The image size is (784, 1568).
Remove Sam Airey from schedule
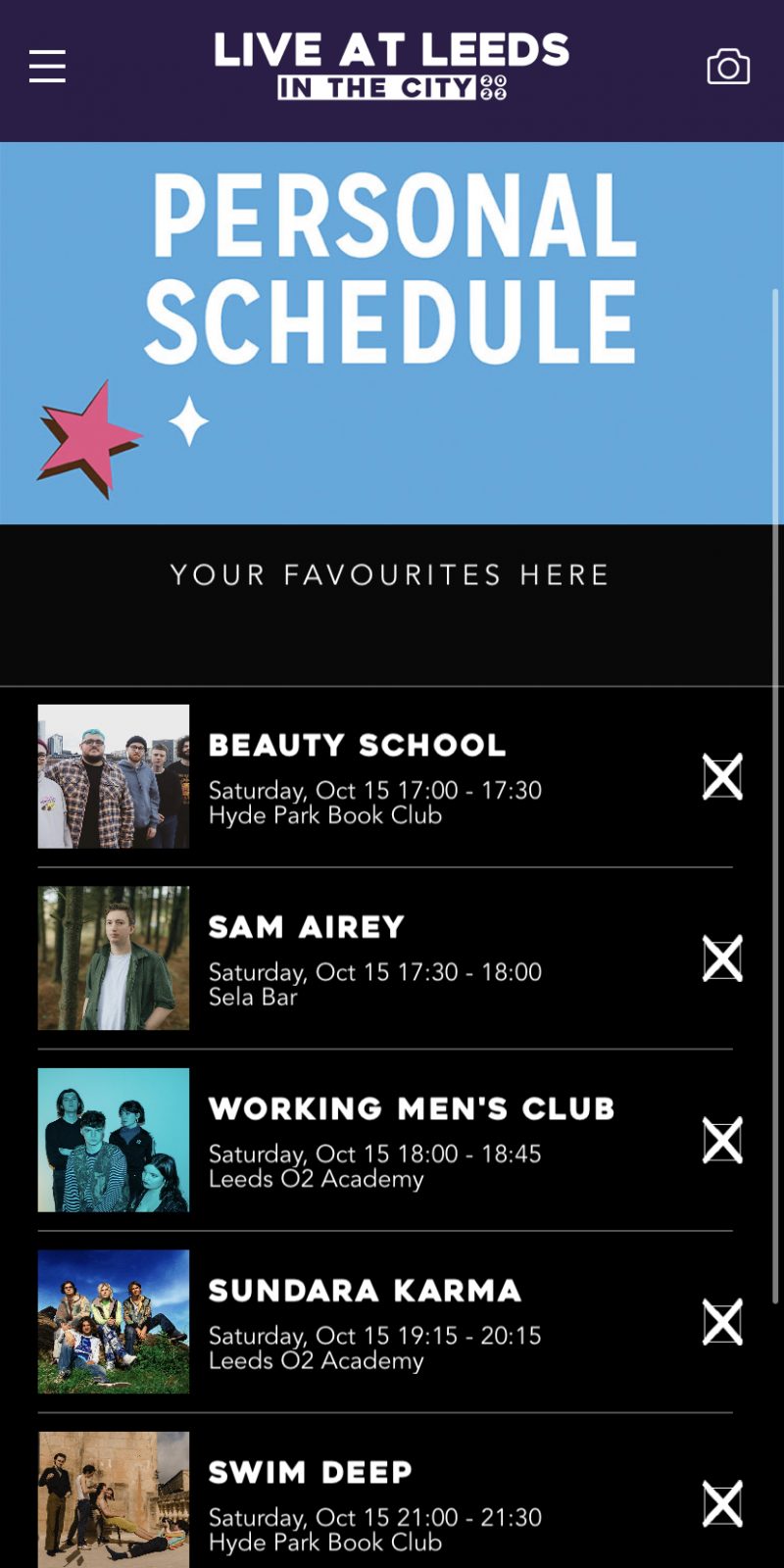(722, 958)
